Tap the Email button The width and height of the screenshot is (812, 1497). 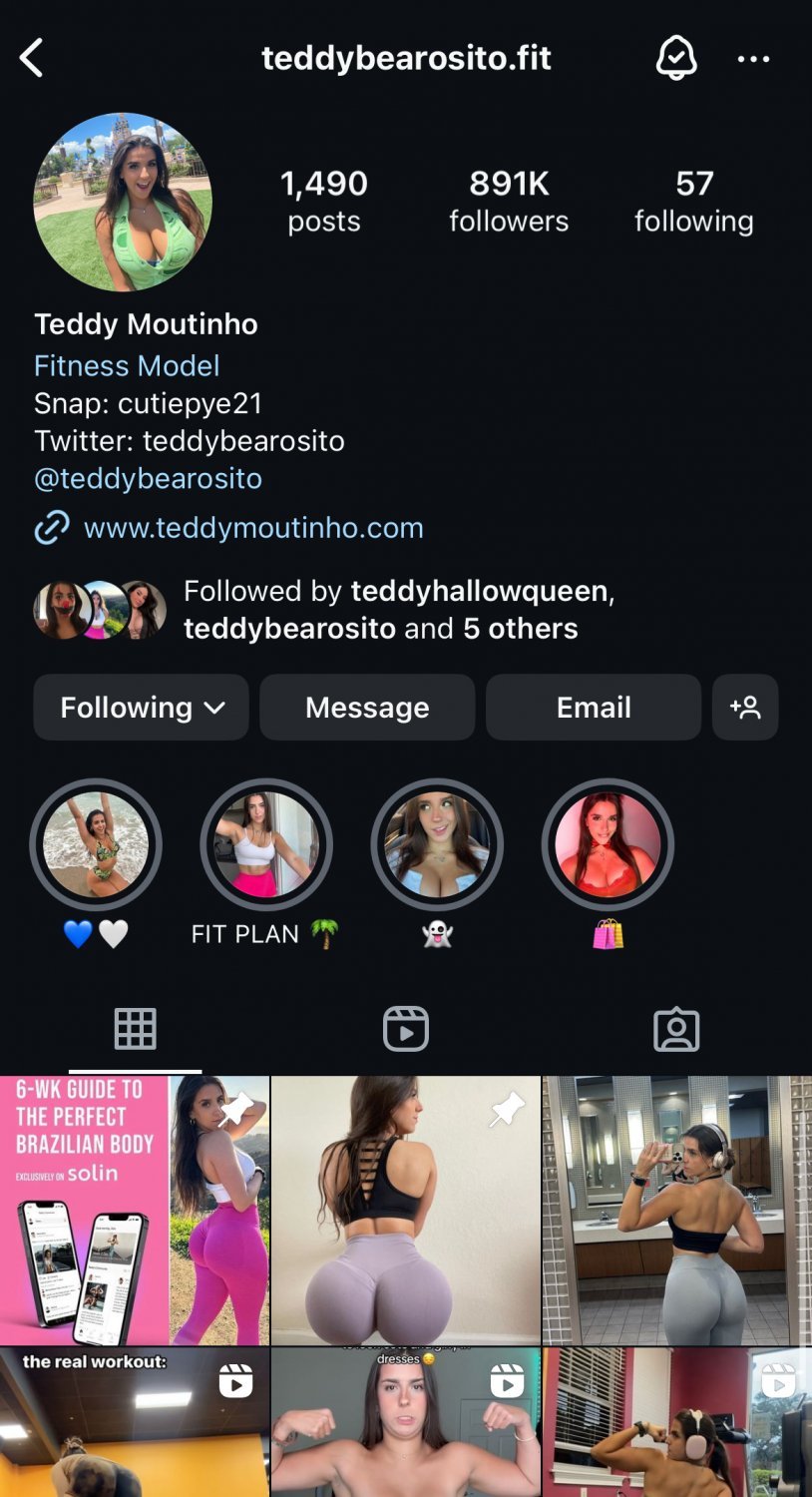pos(594,707)
